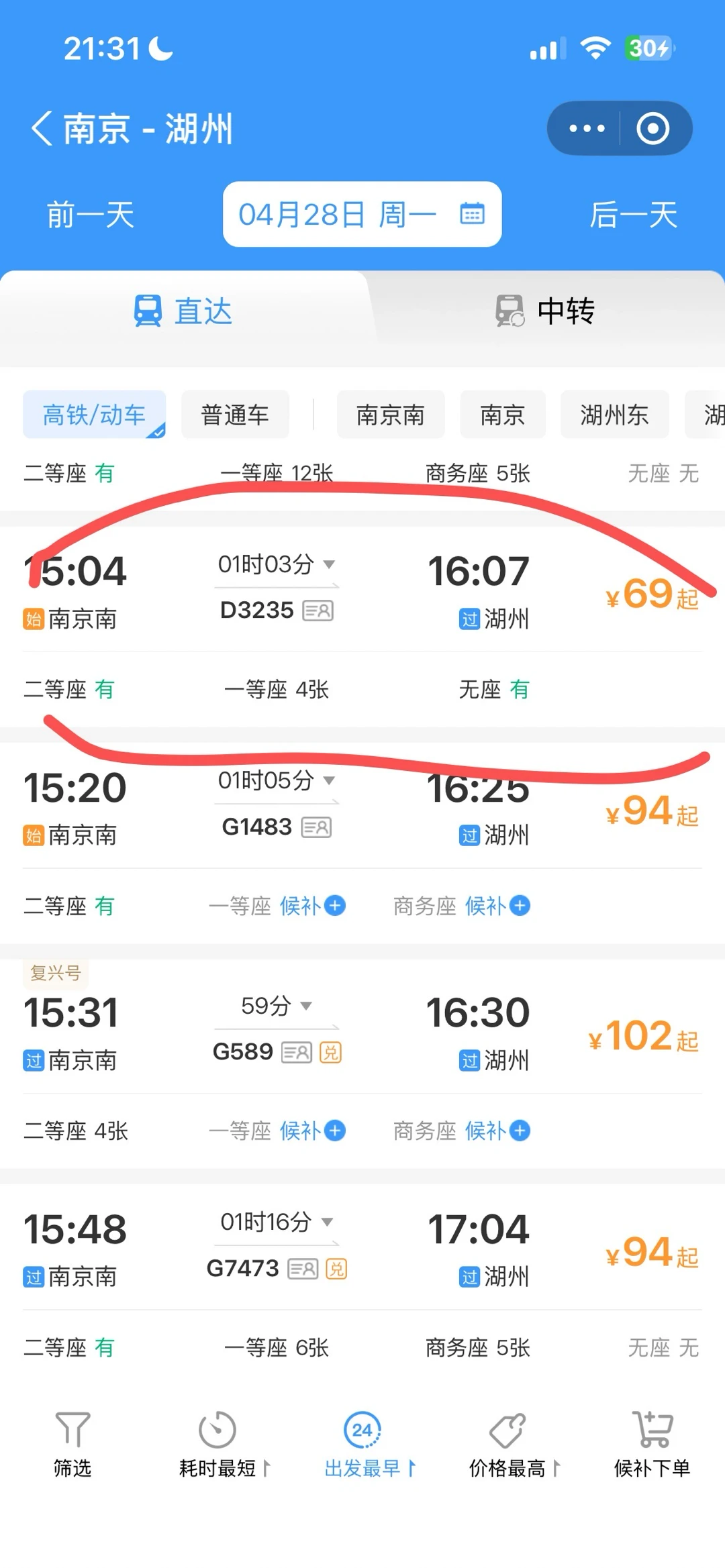The image size is (725, 1568).
Task: Select the 普通车 filter chip
Action: (x=235, y=415)
